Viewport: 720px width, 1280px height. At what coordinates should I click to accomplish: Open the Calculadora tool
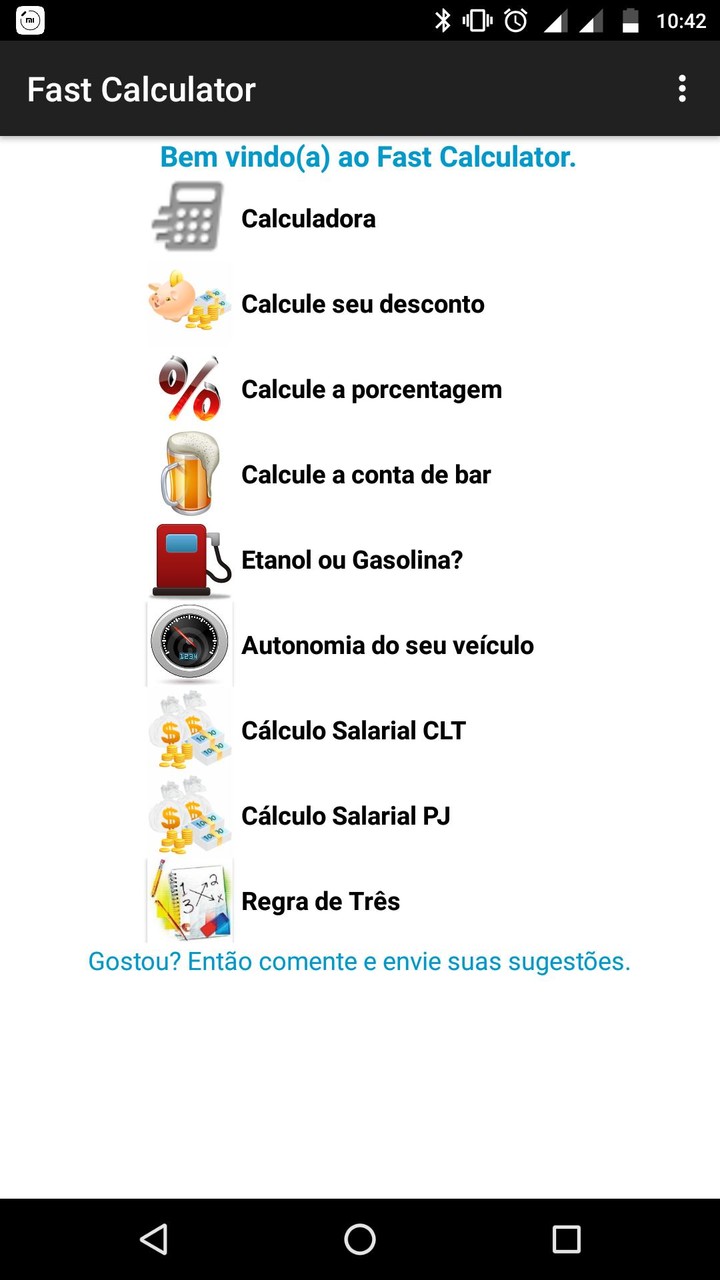coord(308,219)
